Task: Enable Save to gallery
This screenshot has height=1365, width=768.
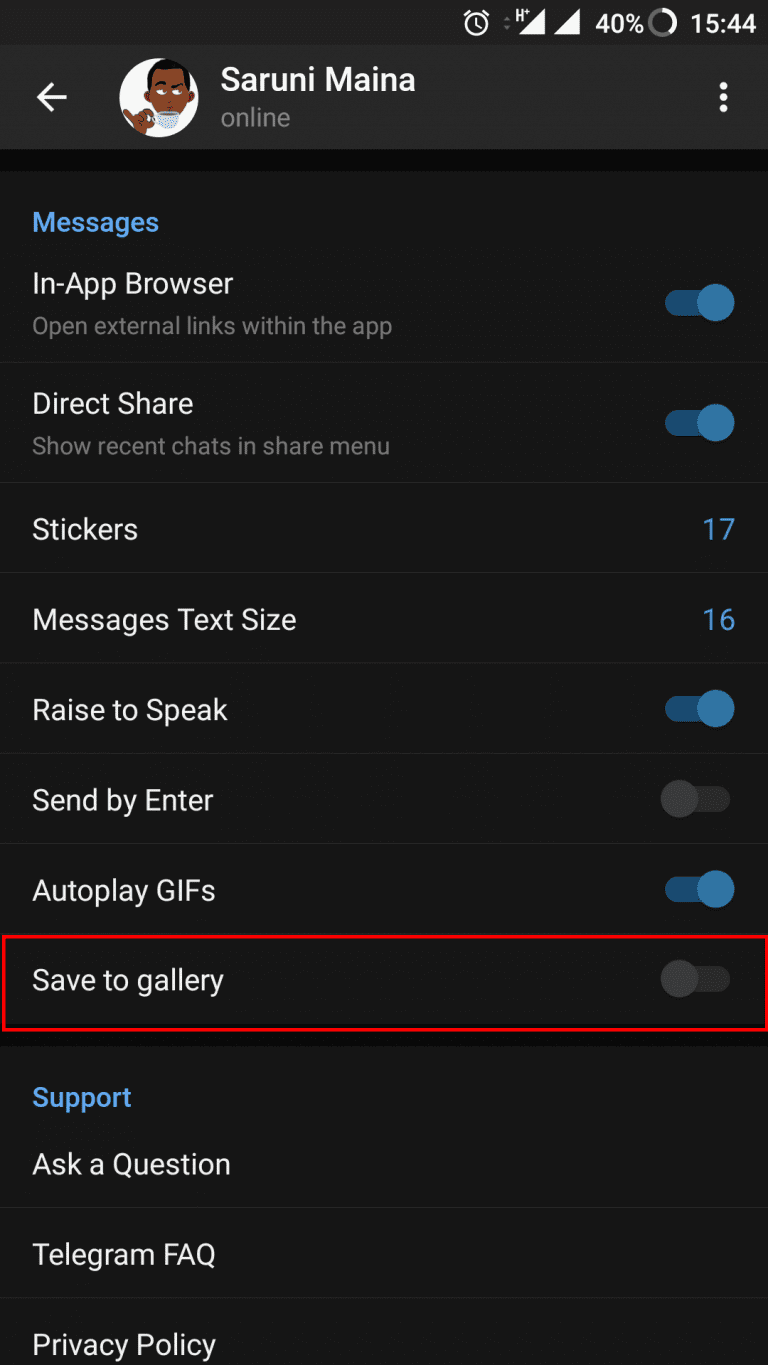Action: 696,979
